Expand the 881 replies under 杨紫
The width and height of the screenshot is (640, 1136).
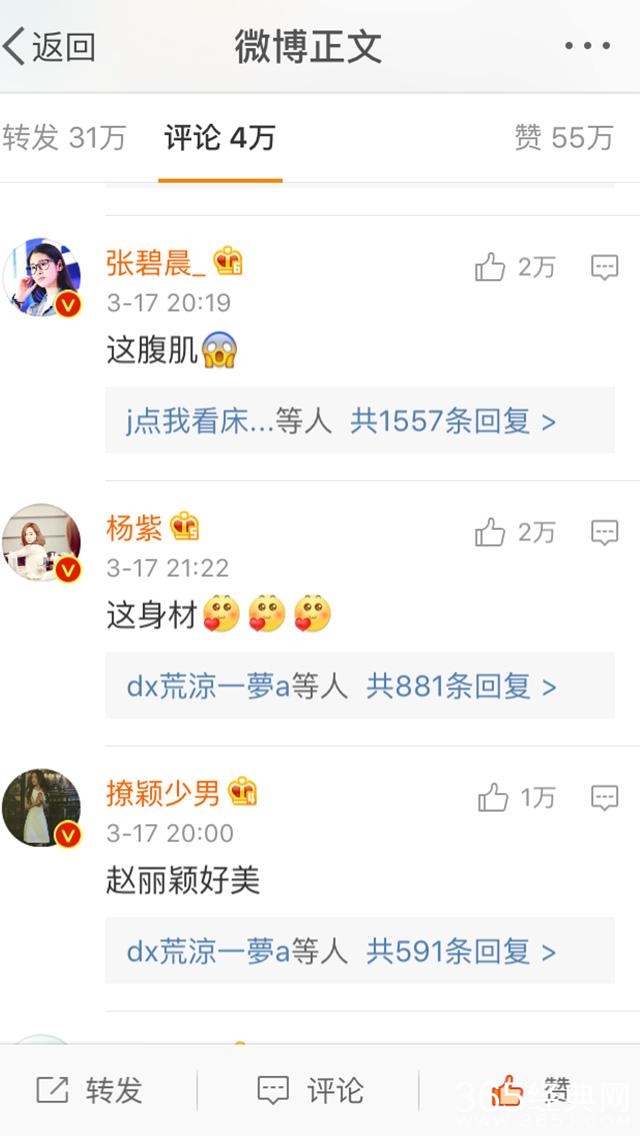click(x=460, y=686)
